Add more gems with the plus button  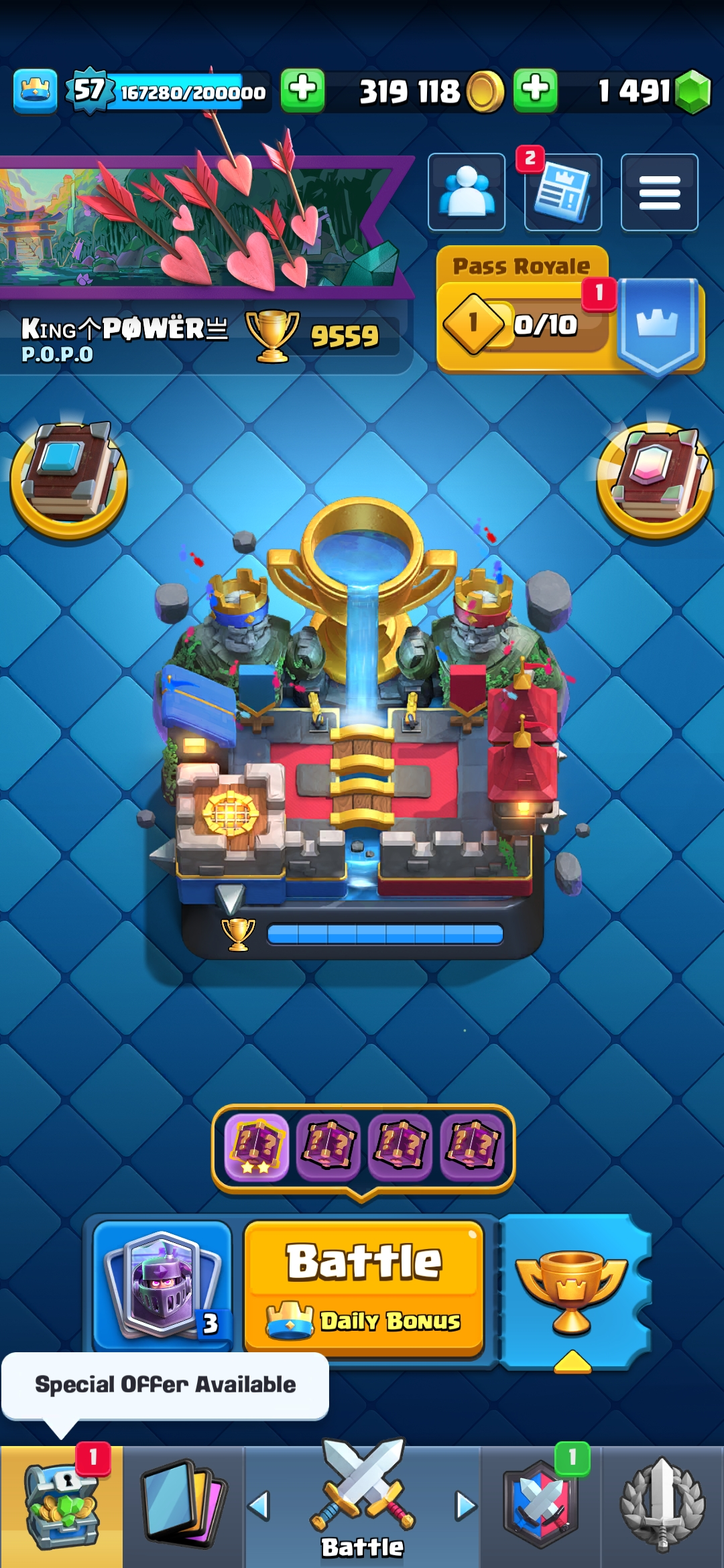[x=535, y=90]
